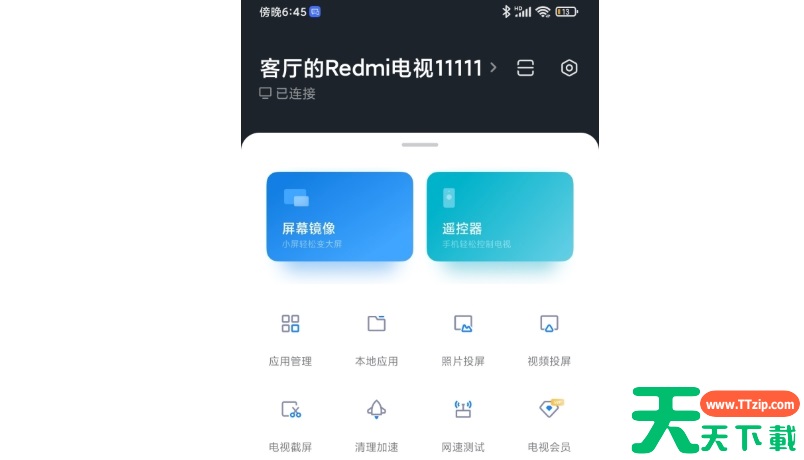The height and width of the screenshot is (460, 804).
Task: Select 视频投屏 video casting
Action: pos(548,337)
